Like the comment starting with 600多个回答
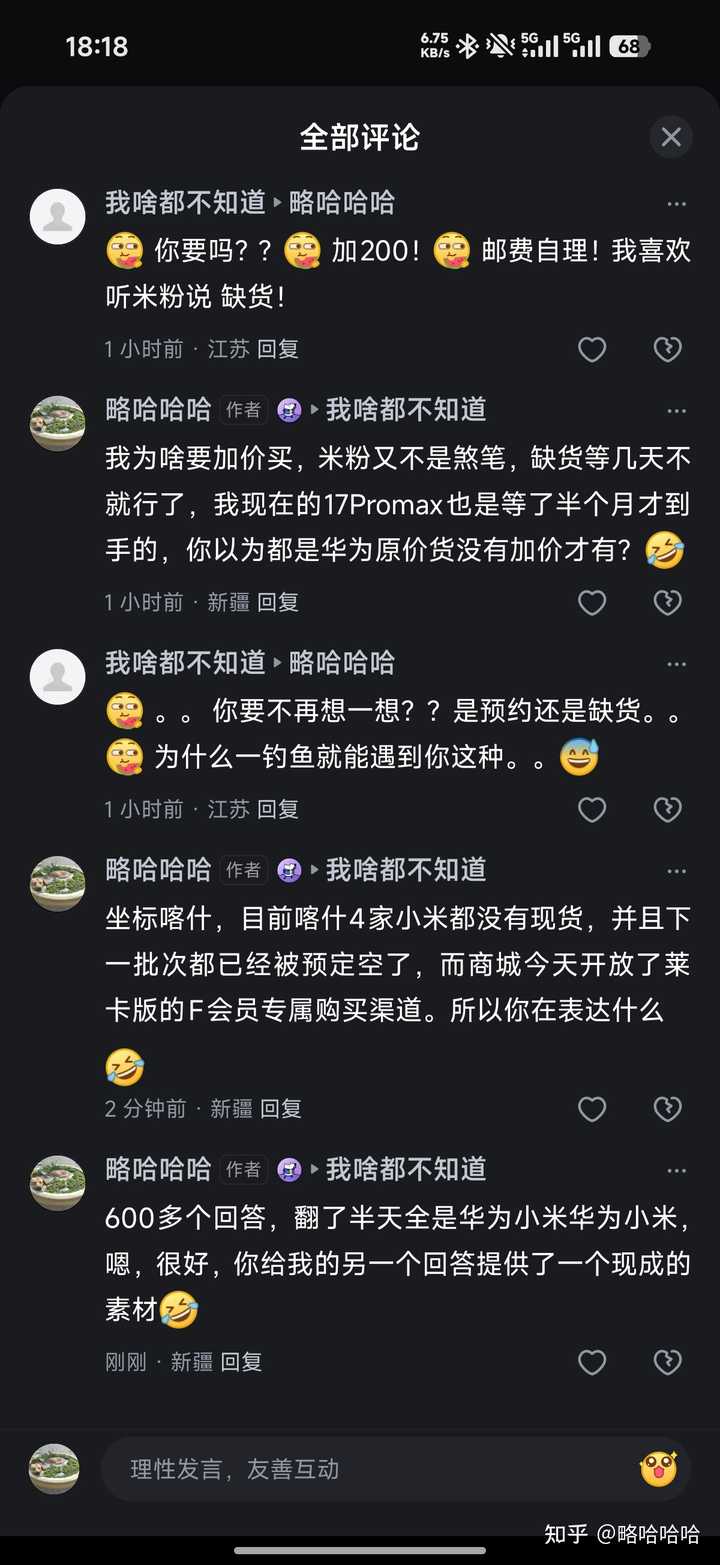This screenshot has width=720, height=1565. pos(592,1362)
